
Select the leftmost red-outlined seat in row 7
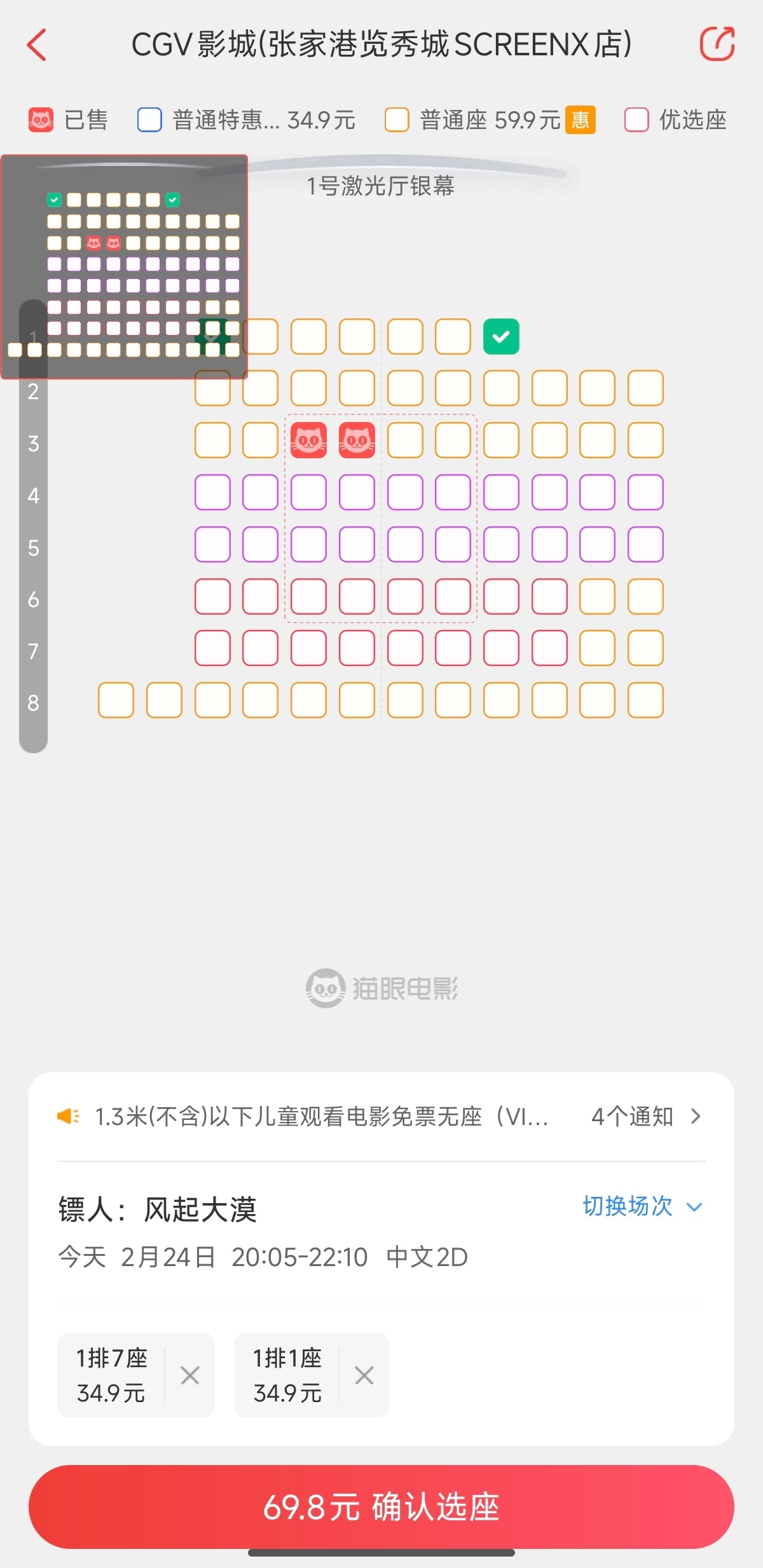(x=212, y=648)
